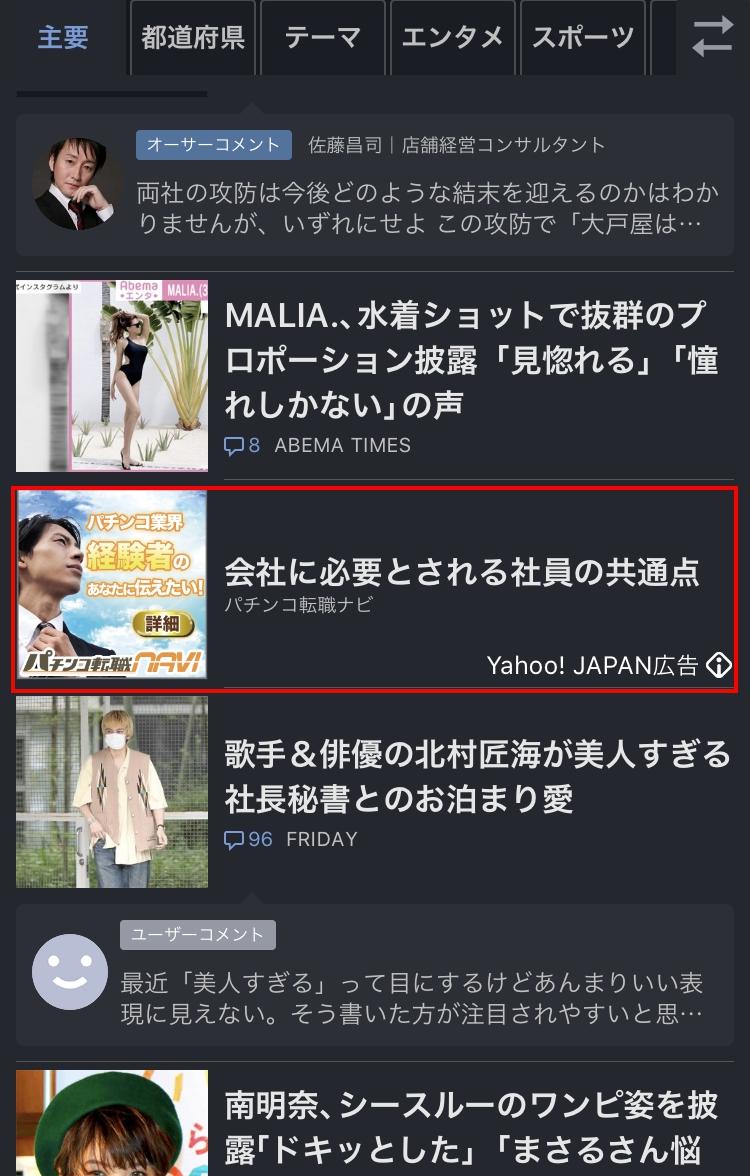Switch to the 主要 tab
This screenshot has width=750, height=1176.
pyautogui.click(x=63, y=38)
